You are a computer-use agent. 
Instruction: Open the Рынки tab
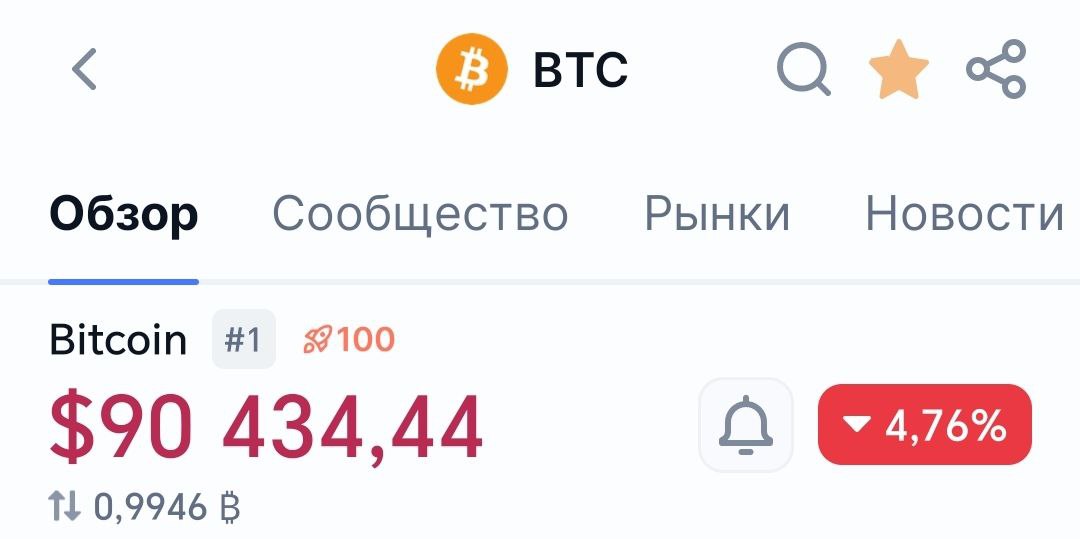tap(716, 214)
